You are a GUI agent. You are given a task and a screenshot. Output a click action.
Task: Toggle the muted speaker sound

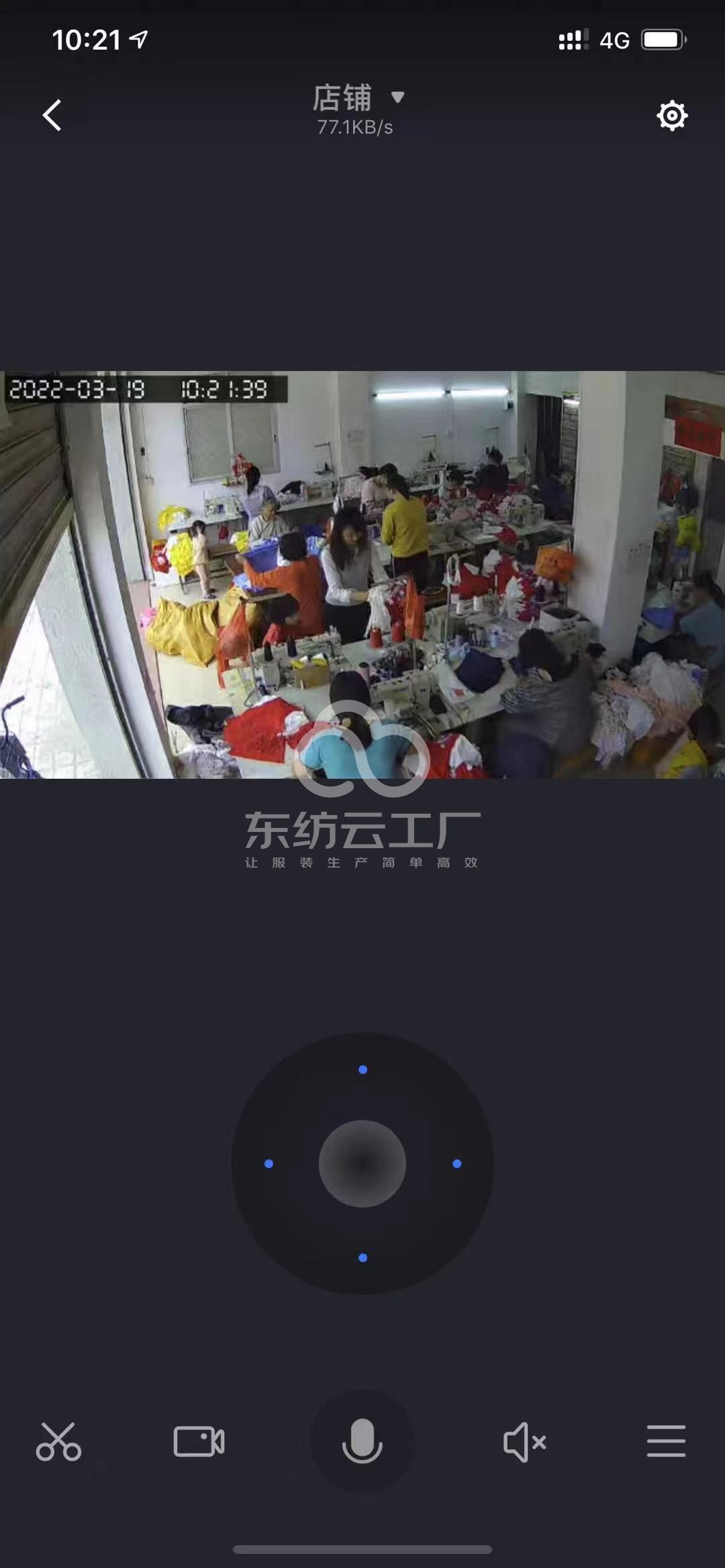point(525,1441)
